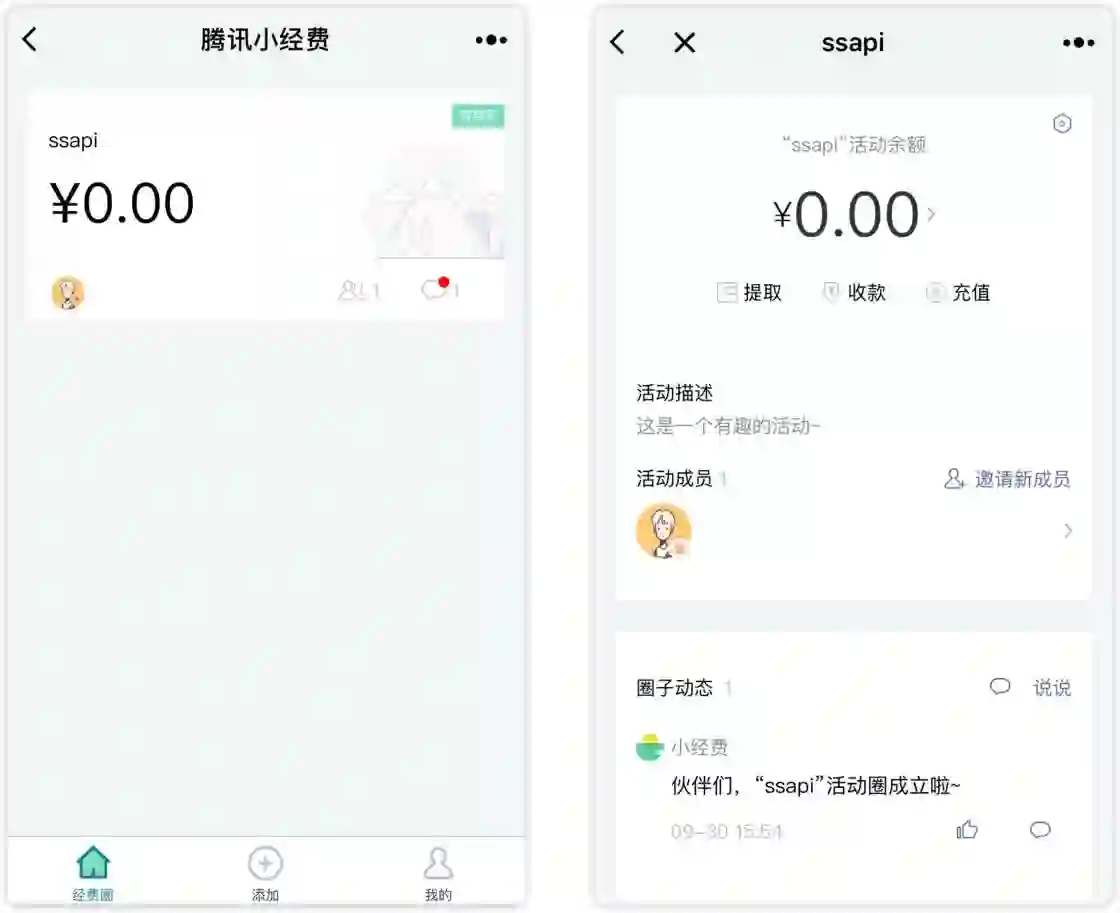Open the ssapi activity settings icon

[1062, 124]
